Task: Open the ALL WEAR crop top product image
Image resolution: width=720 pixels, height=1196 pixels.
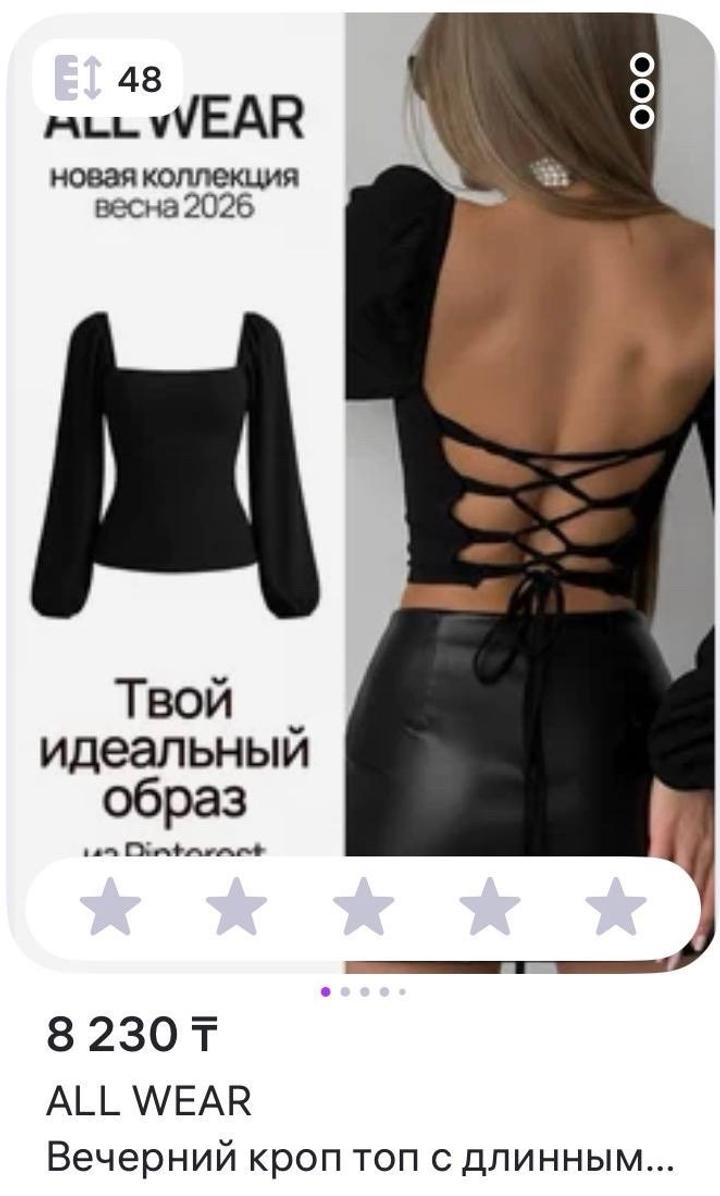Action: pos(360,450)
